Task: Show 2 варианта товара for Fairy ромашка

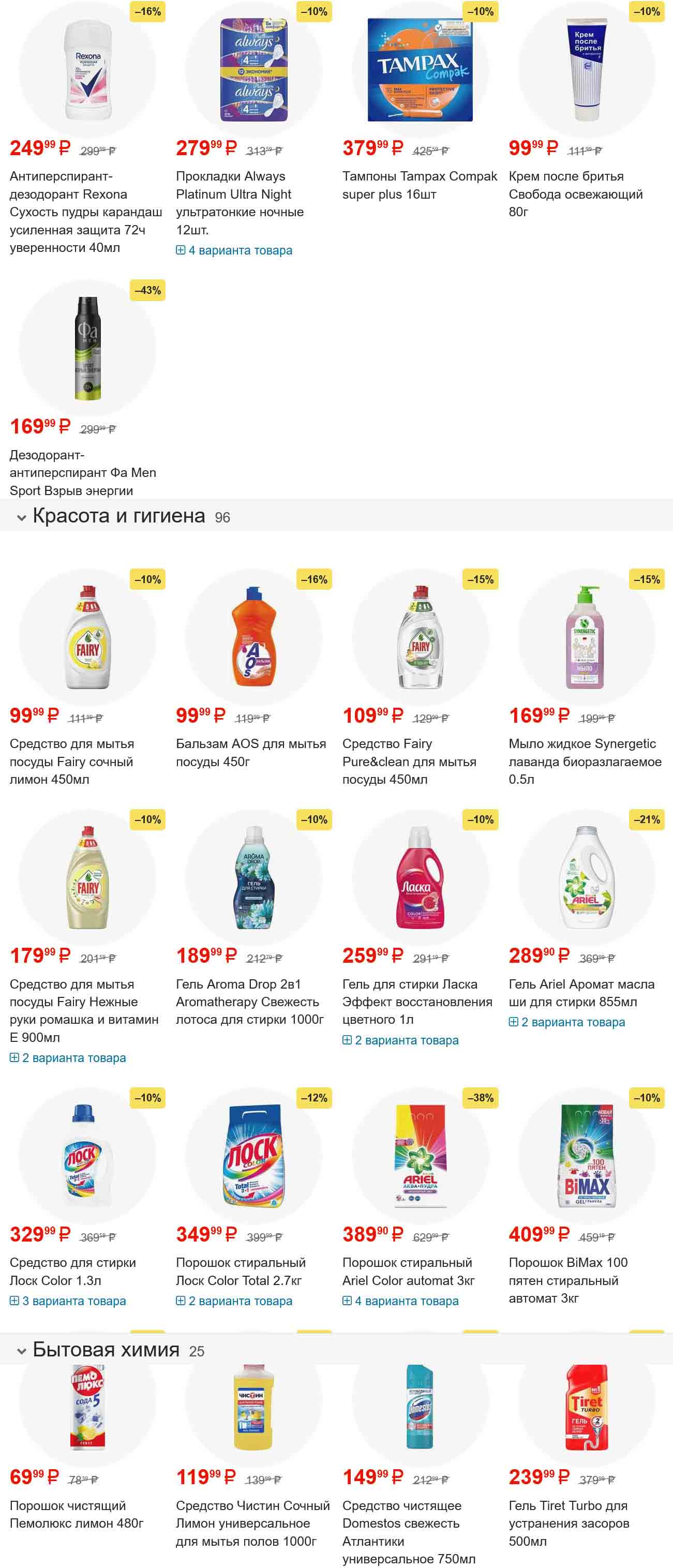Action: click(x=73, y=1058)
